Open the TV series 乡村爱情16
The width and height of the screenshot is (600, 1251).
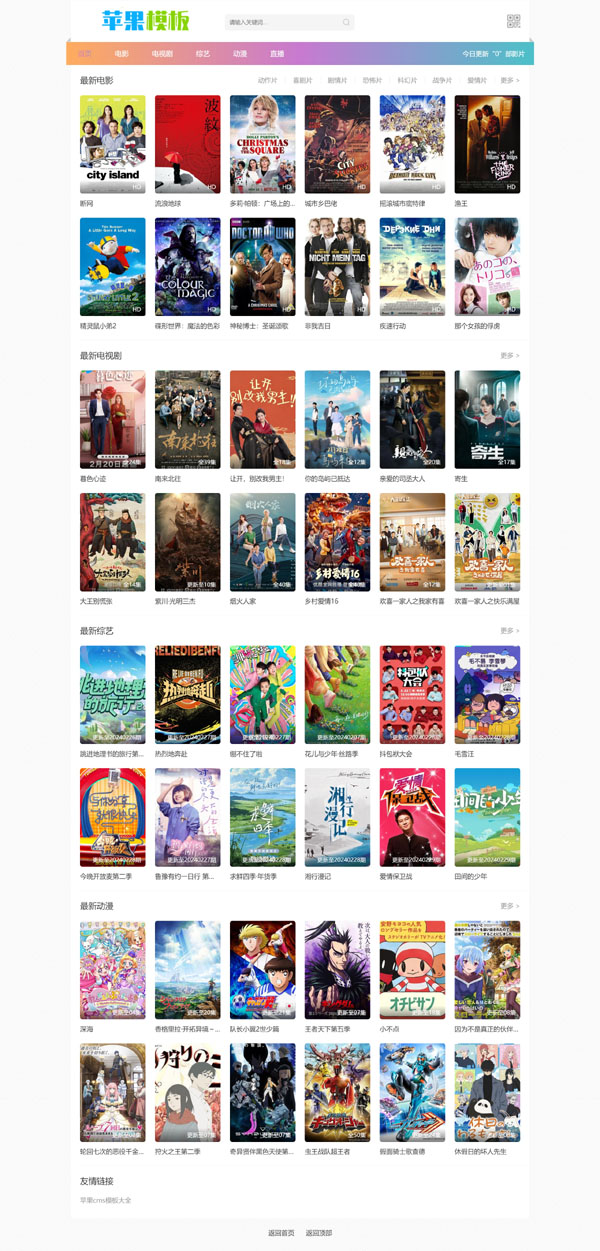(x=337, y=542)
